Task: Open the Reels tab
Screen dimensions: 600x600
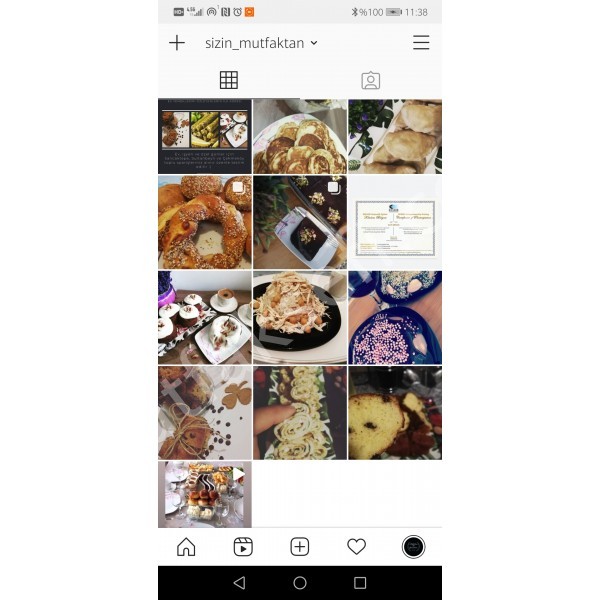Action: tap(243, 547)
